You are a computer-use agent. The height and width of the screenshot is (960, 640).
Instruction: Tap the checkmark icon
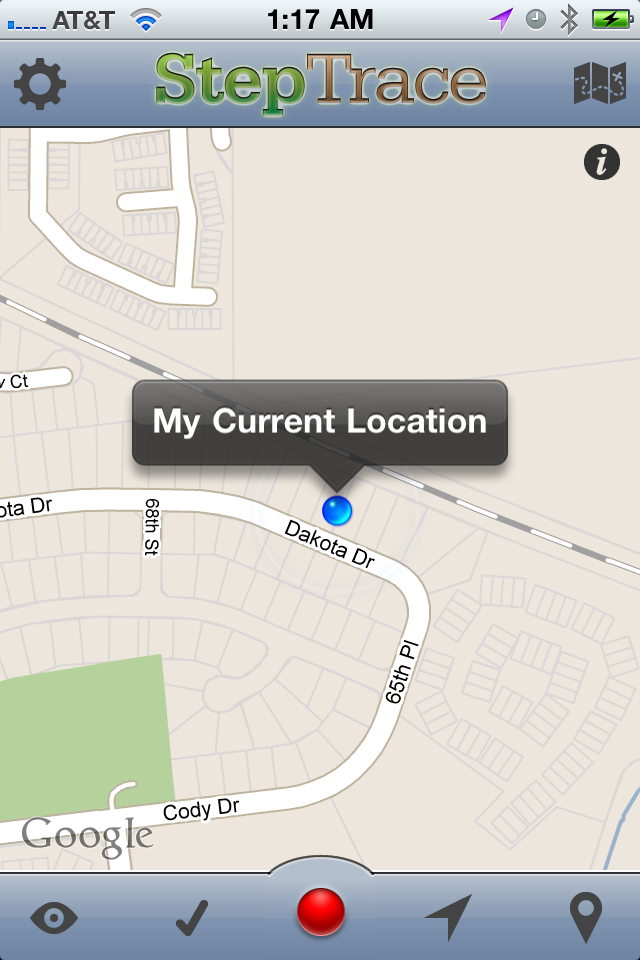click(x=190, y=916)
